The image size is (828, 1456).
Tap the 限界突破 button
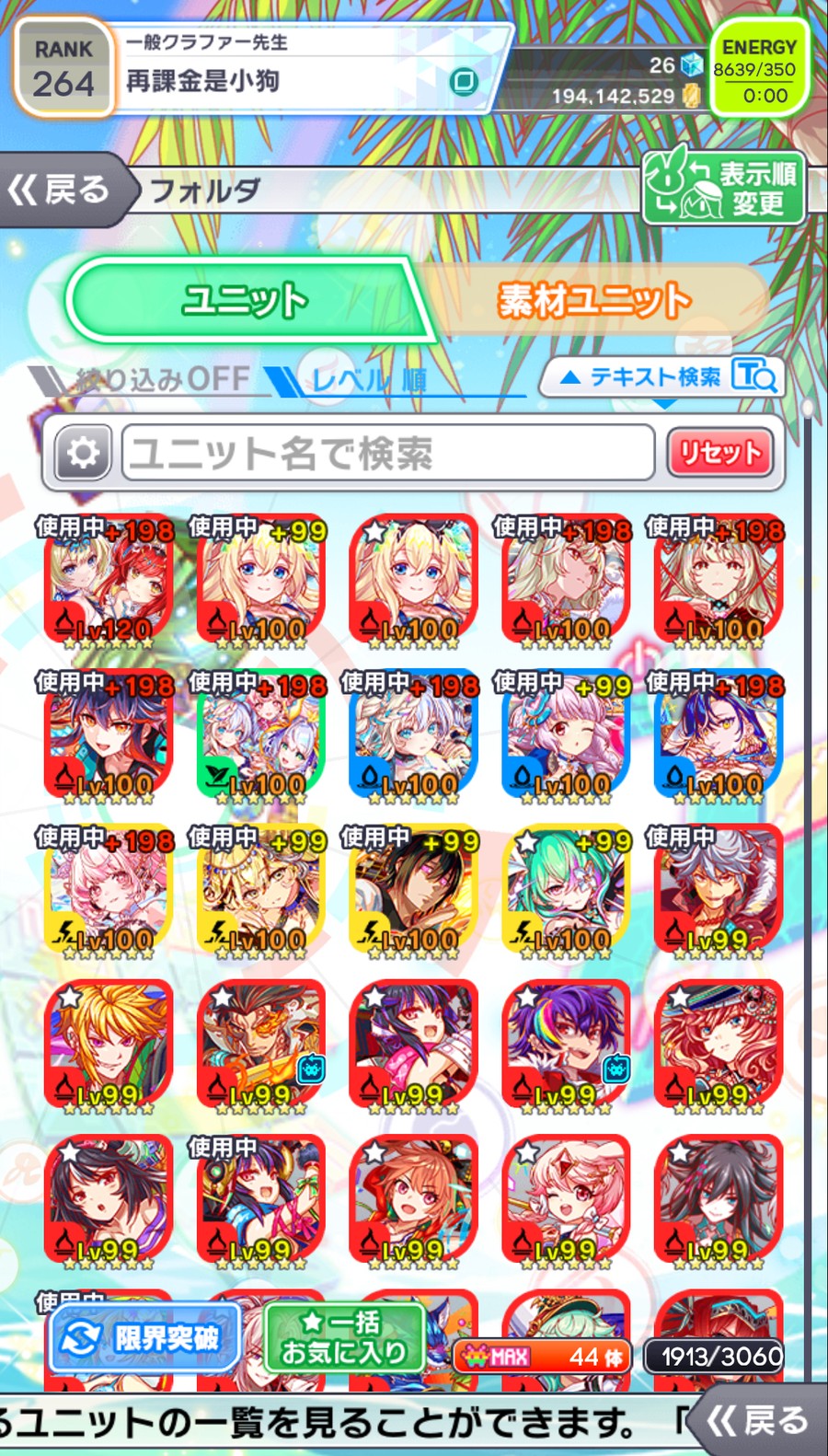[x=145, y=1337]
